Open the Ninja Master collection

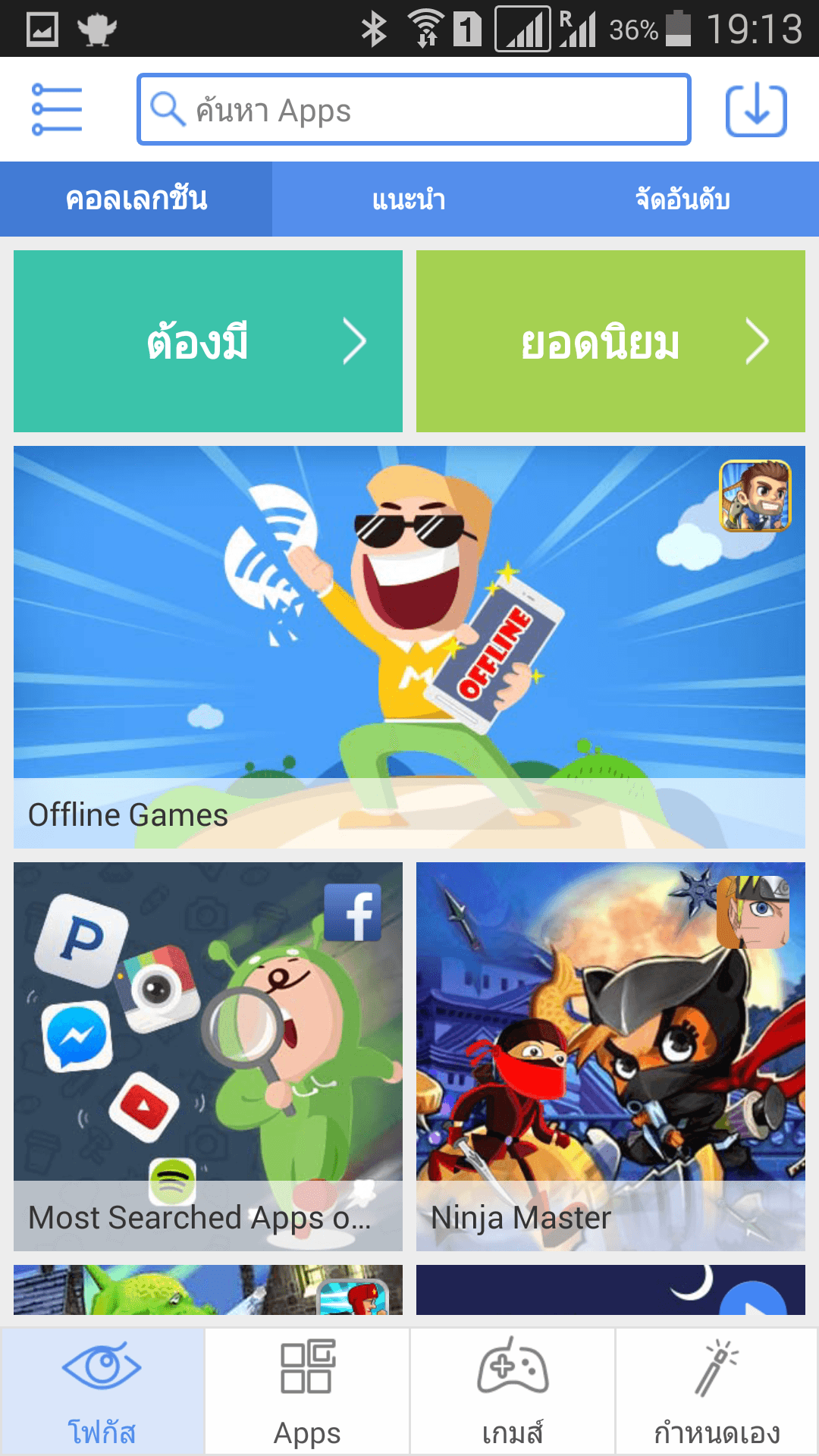coord(610,1056)
